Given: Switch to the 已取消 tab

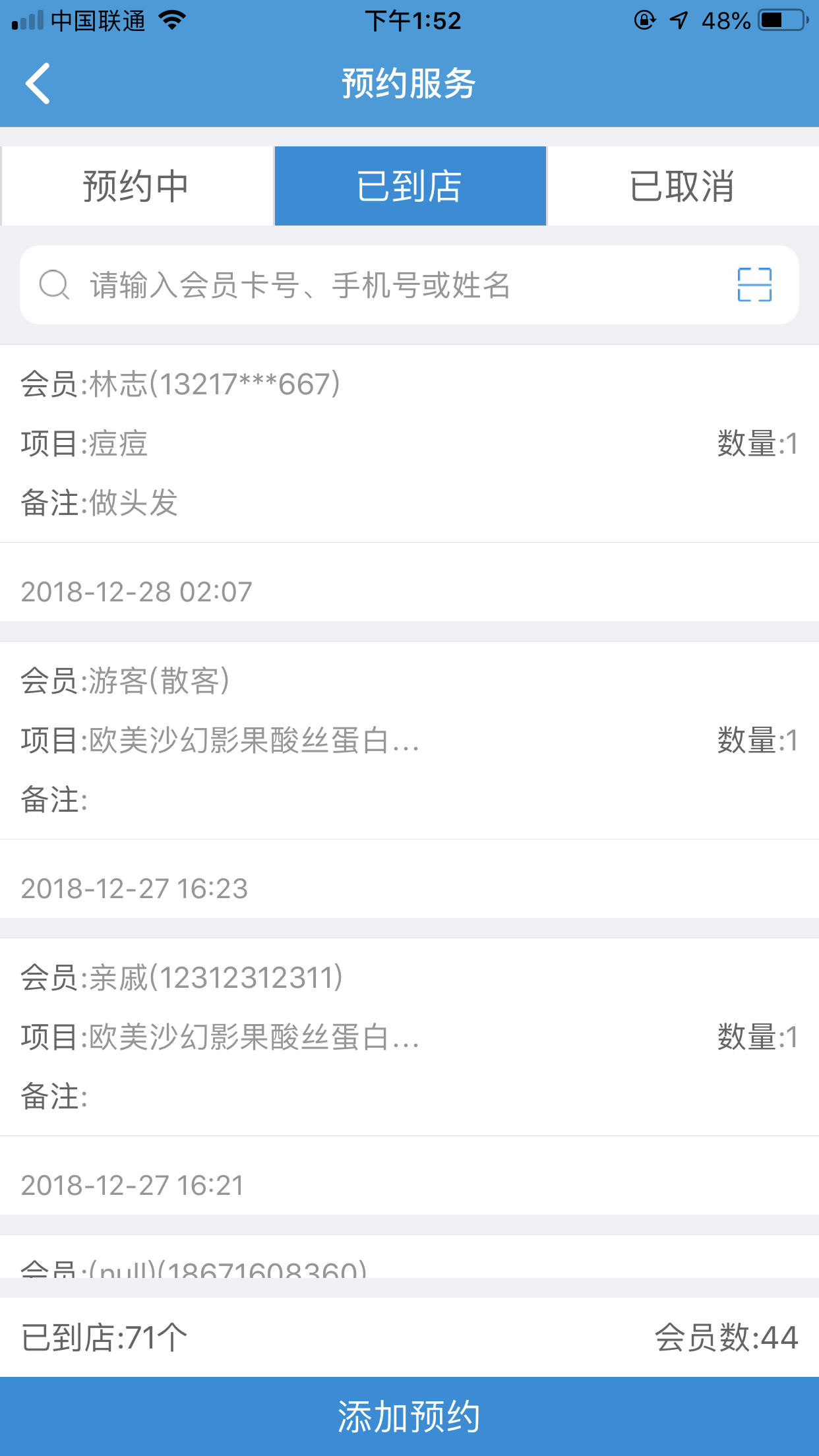Looking at the screenshot, I should 683,186.
